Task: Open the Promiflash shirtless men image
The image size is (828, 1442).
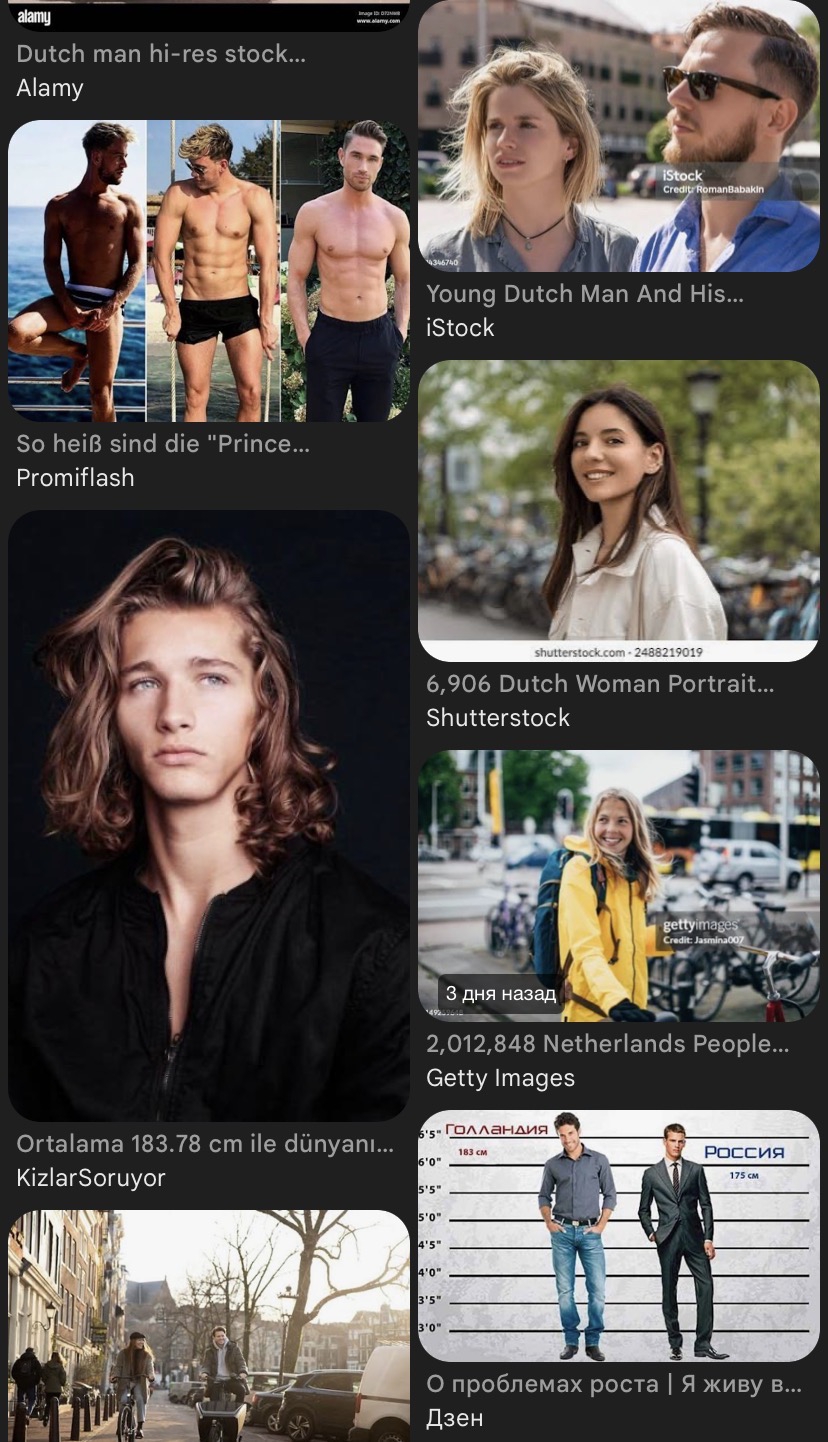Action: (209, 271)
